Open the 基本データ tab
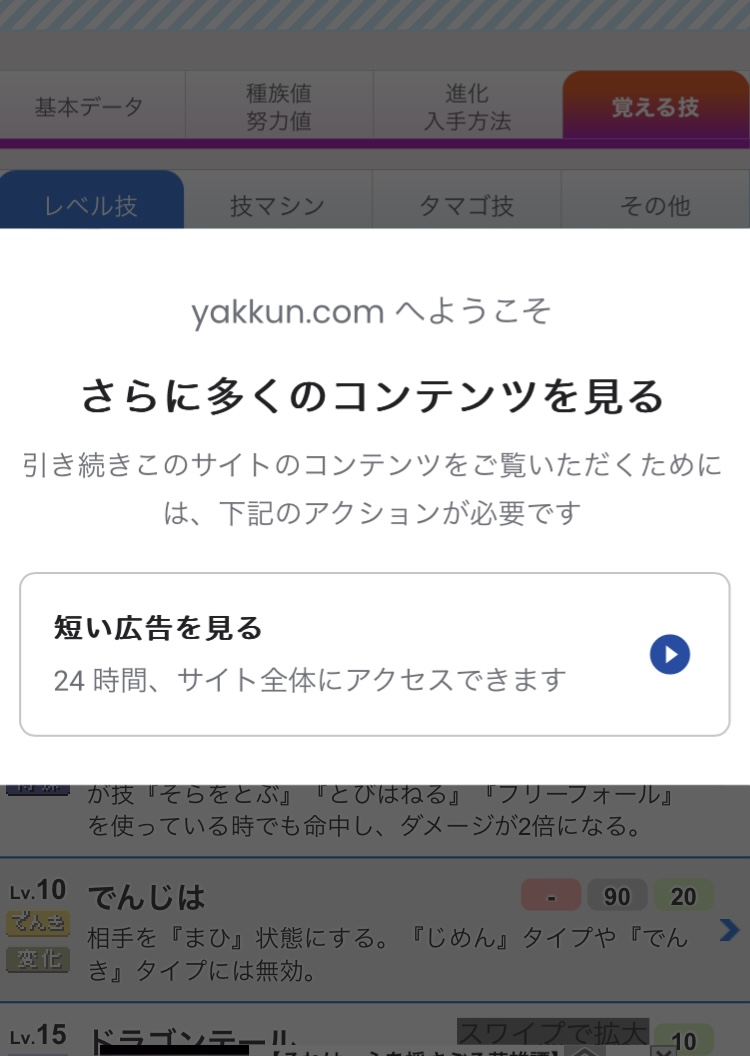This screenshot has width=750, height=1056. [92, 105]
